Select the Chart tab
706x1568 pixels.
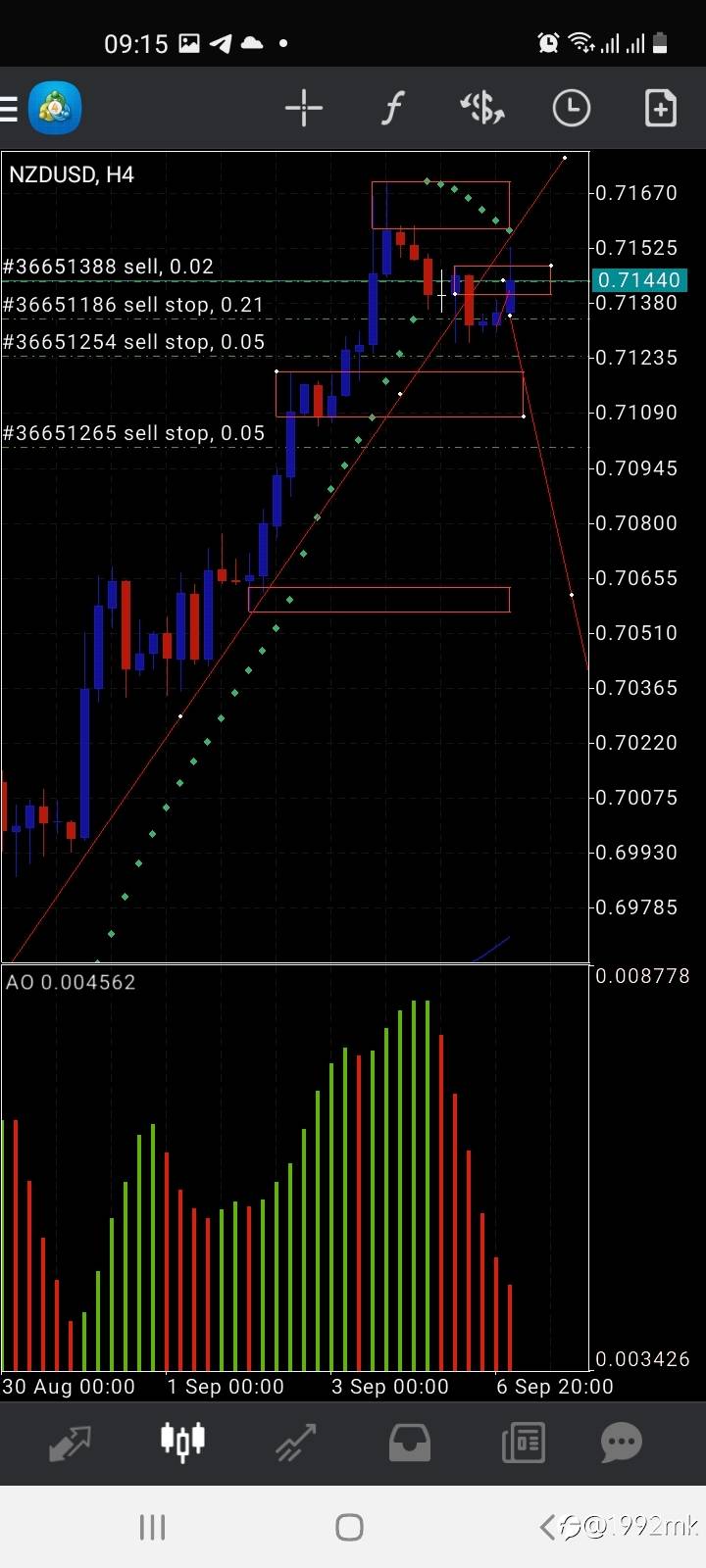[182, 1441]
